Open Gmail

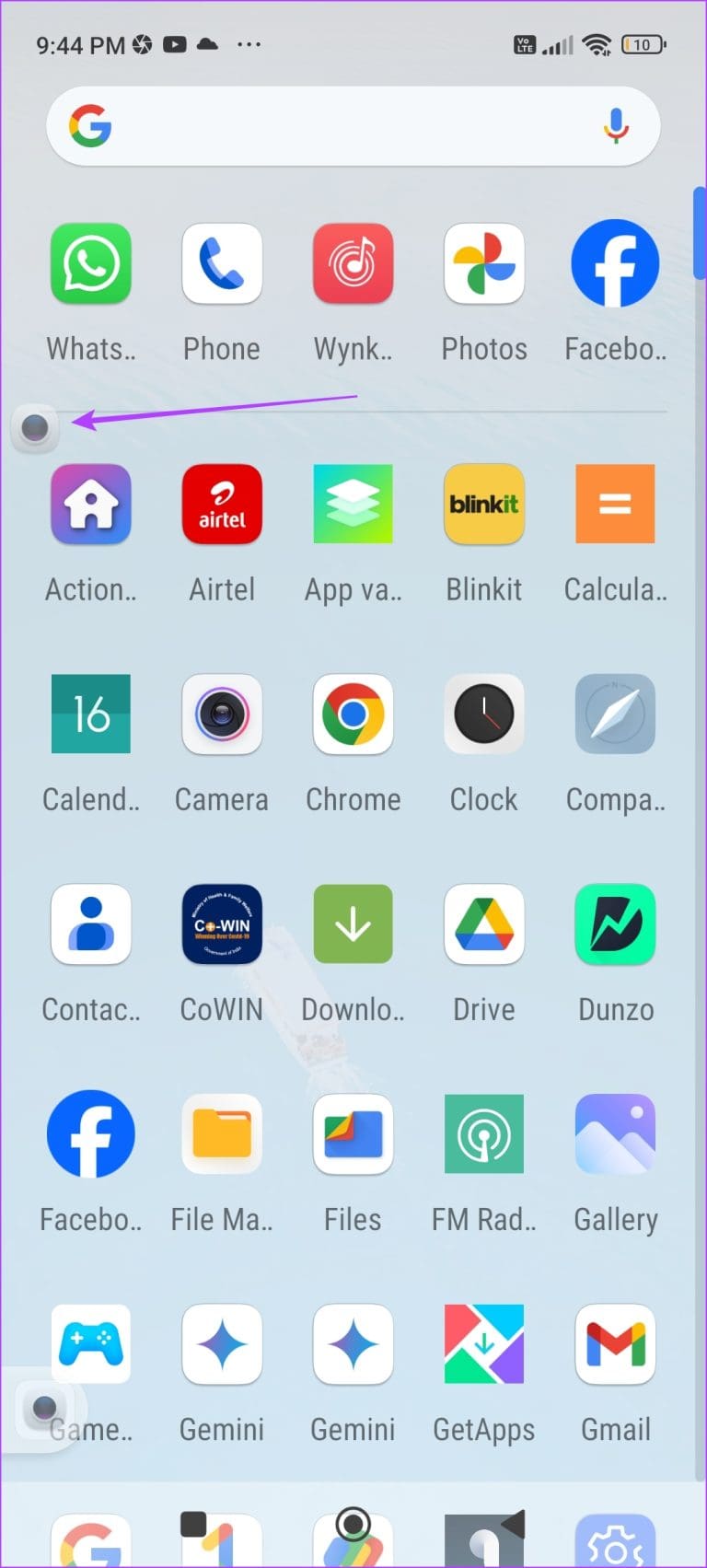tap(615, 1344)
